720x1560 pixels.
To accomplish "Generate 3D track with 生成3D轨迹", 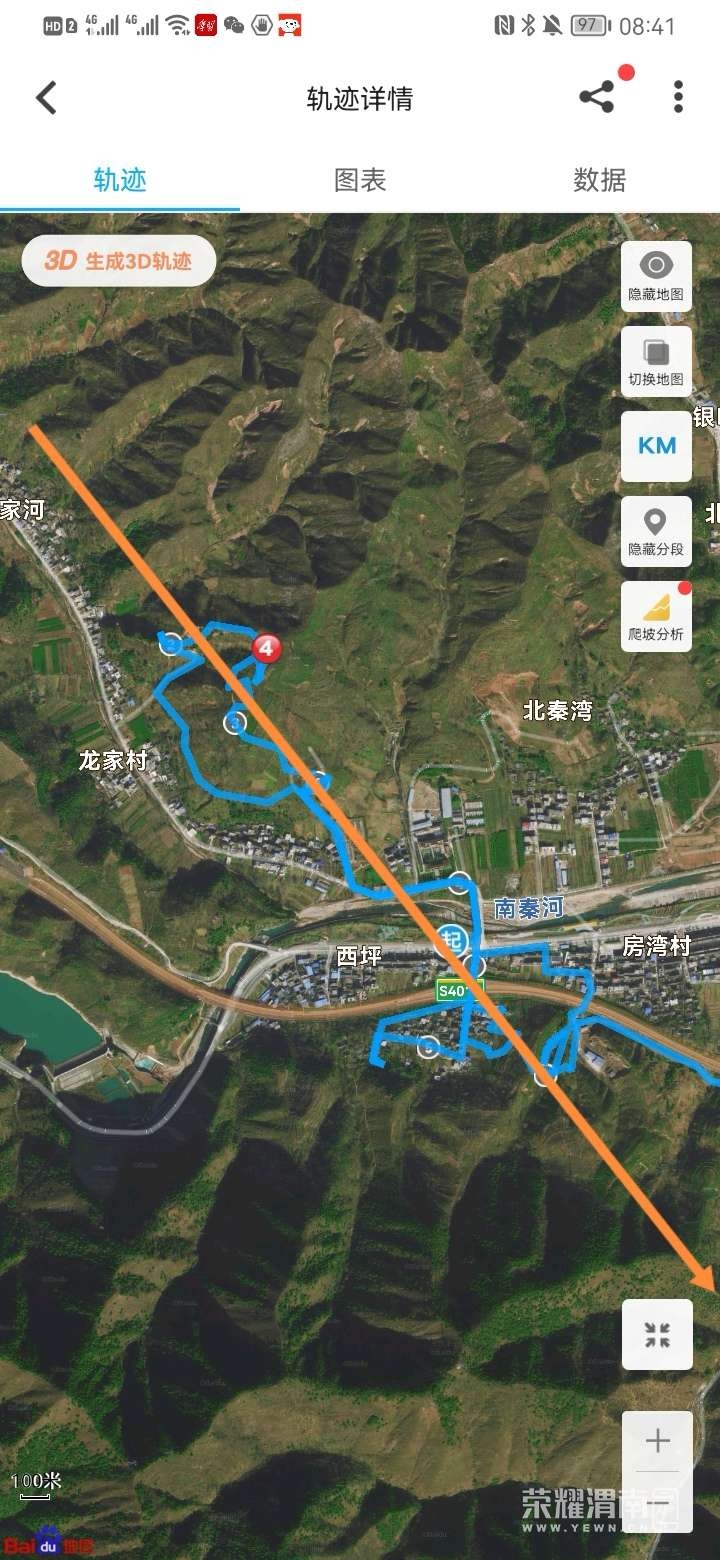I will pos(119,261).
